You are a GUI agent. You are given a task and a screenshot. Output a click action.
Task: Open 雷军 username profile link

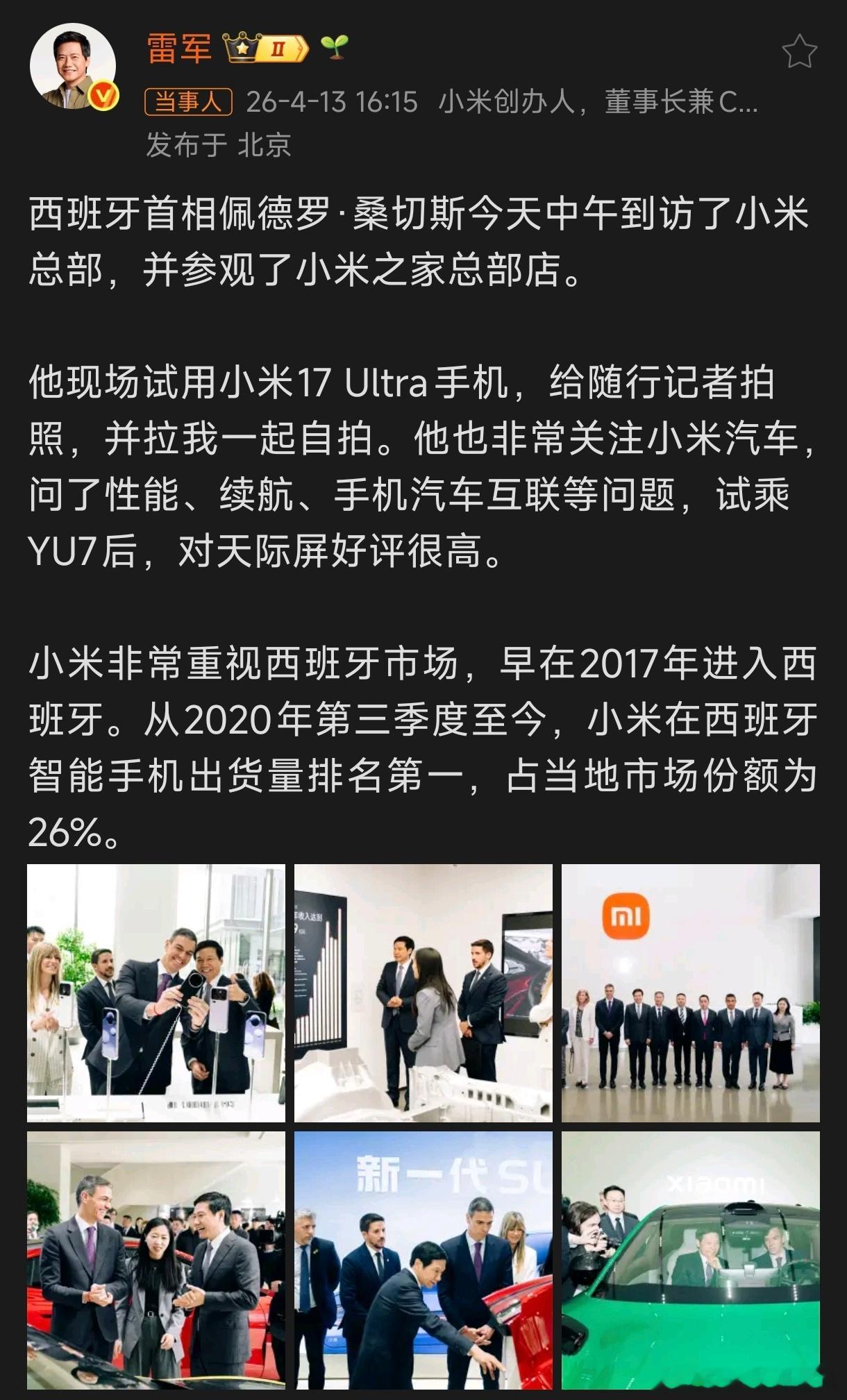click(x=179, y=47)
